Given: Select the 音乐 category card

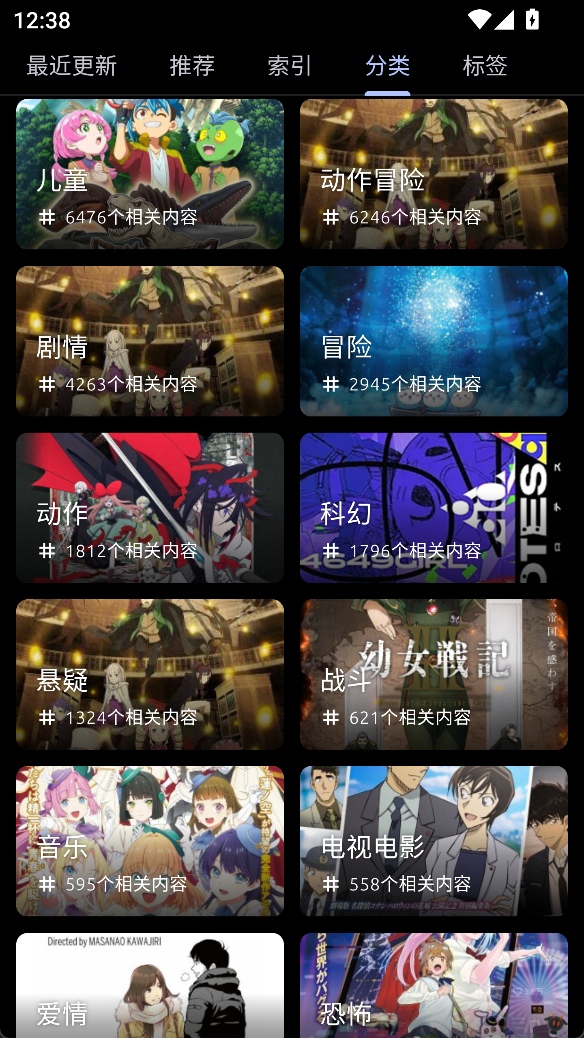Looking at the screenshot, I should pyautogui.click(x=150, y=841).
